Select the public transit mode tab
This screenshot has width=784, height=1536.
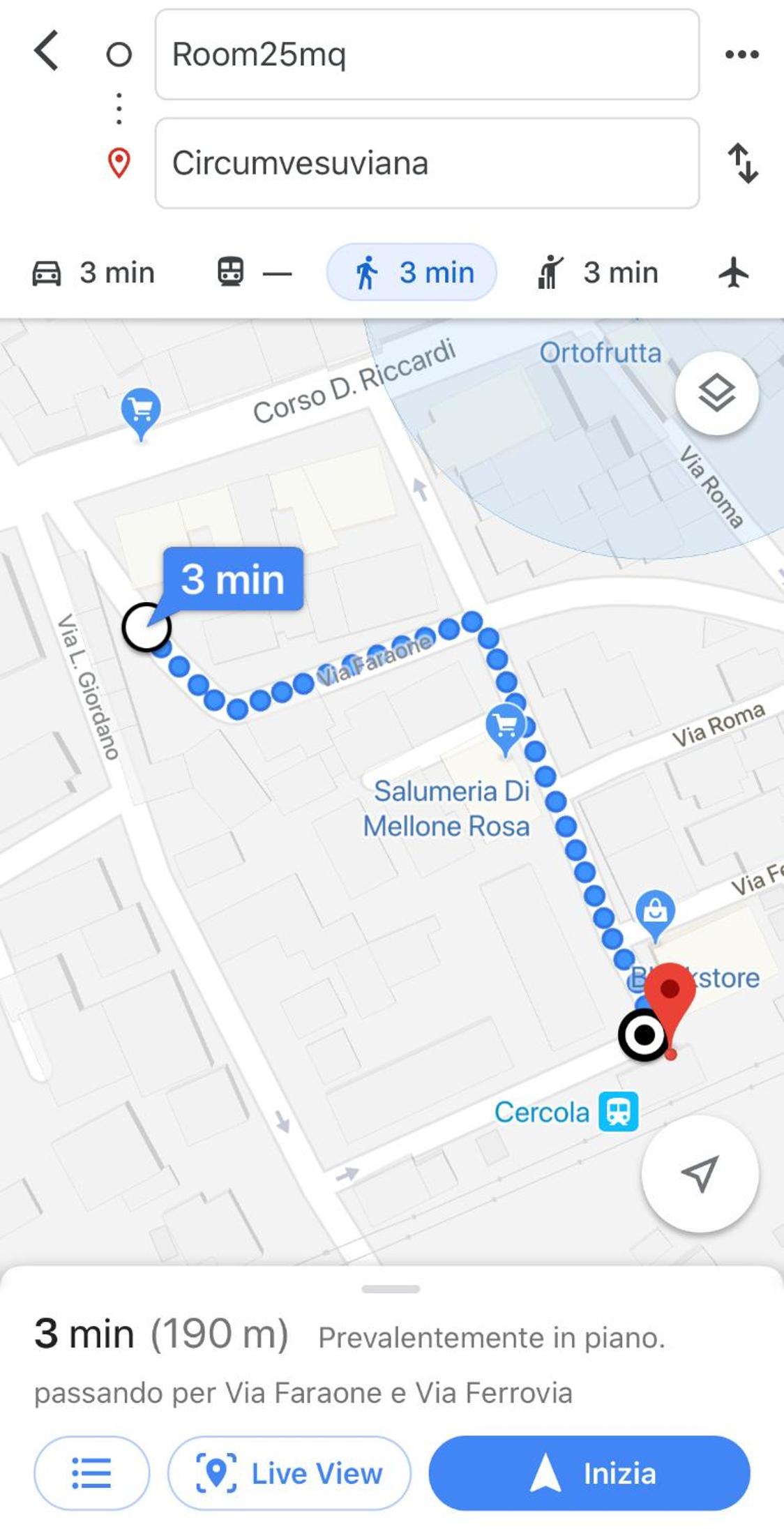[254, 273]
